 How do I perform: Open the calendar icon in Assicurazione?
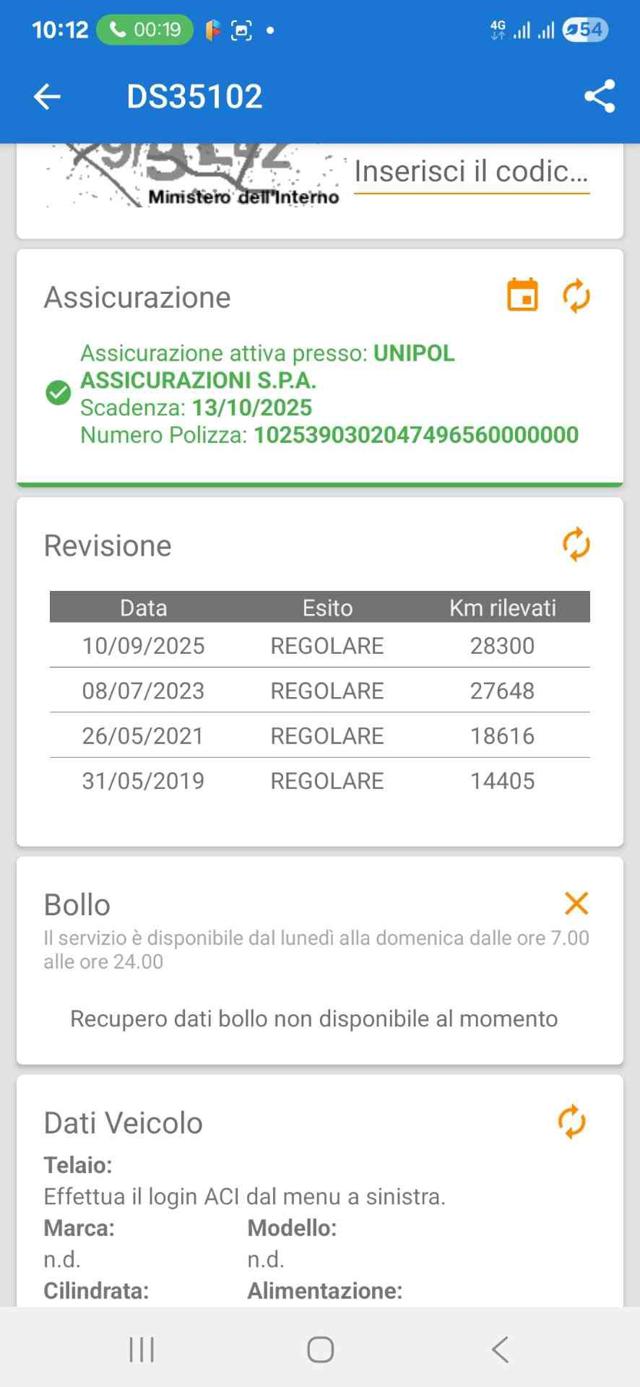pyautogui.click(x=522, y=296)
